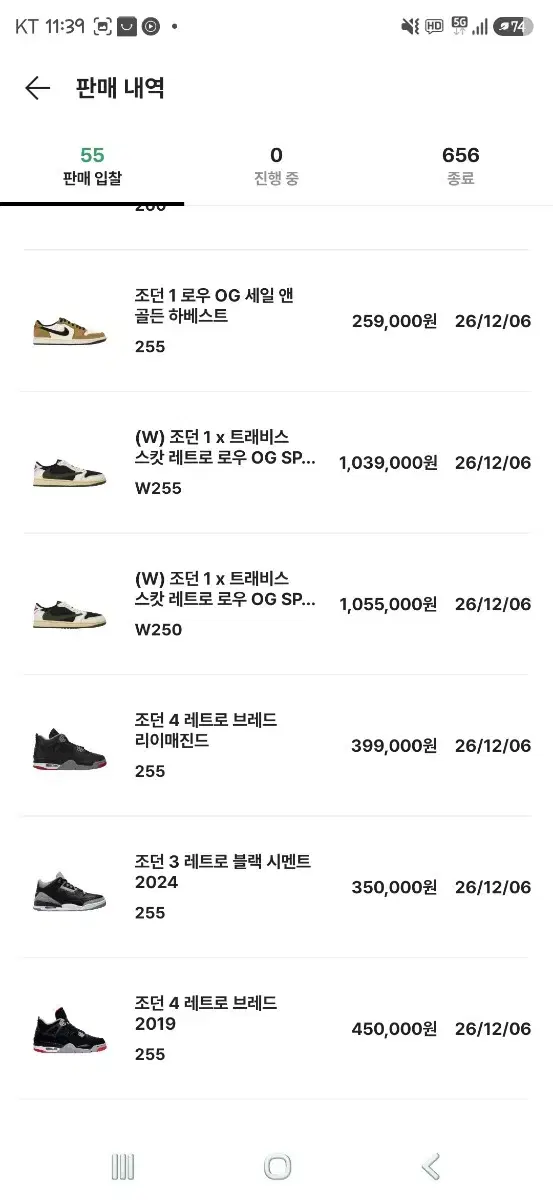Viewport: 553px width, 1200px height.
Task: Select the 판매 입찰 tab
Action: pos(92,166)
